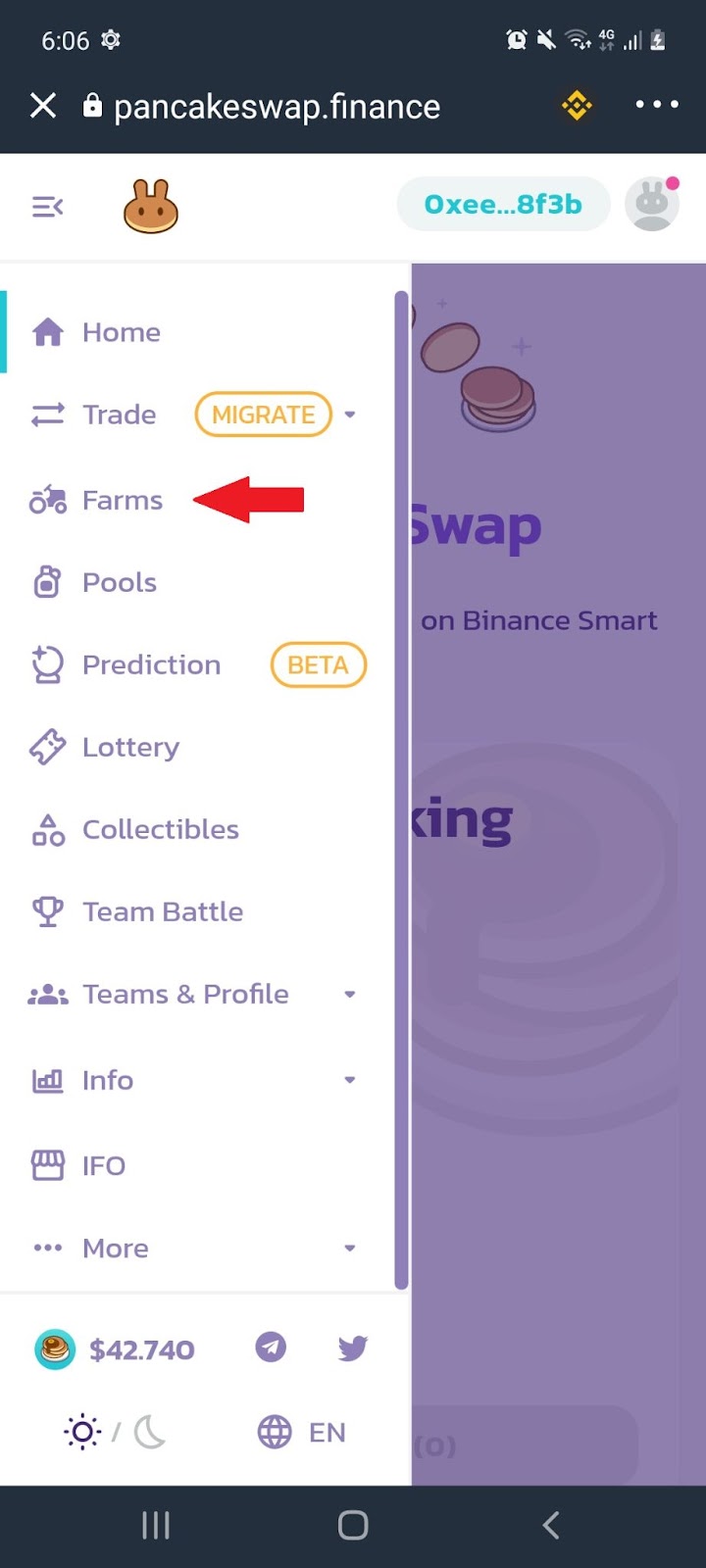Open the Twitter link icon

[352, 1348]
